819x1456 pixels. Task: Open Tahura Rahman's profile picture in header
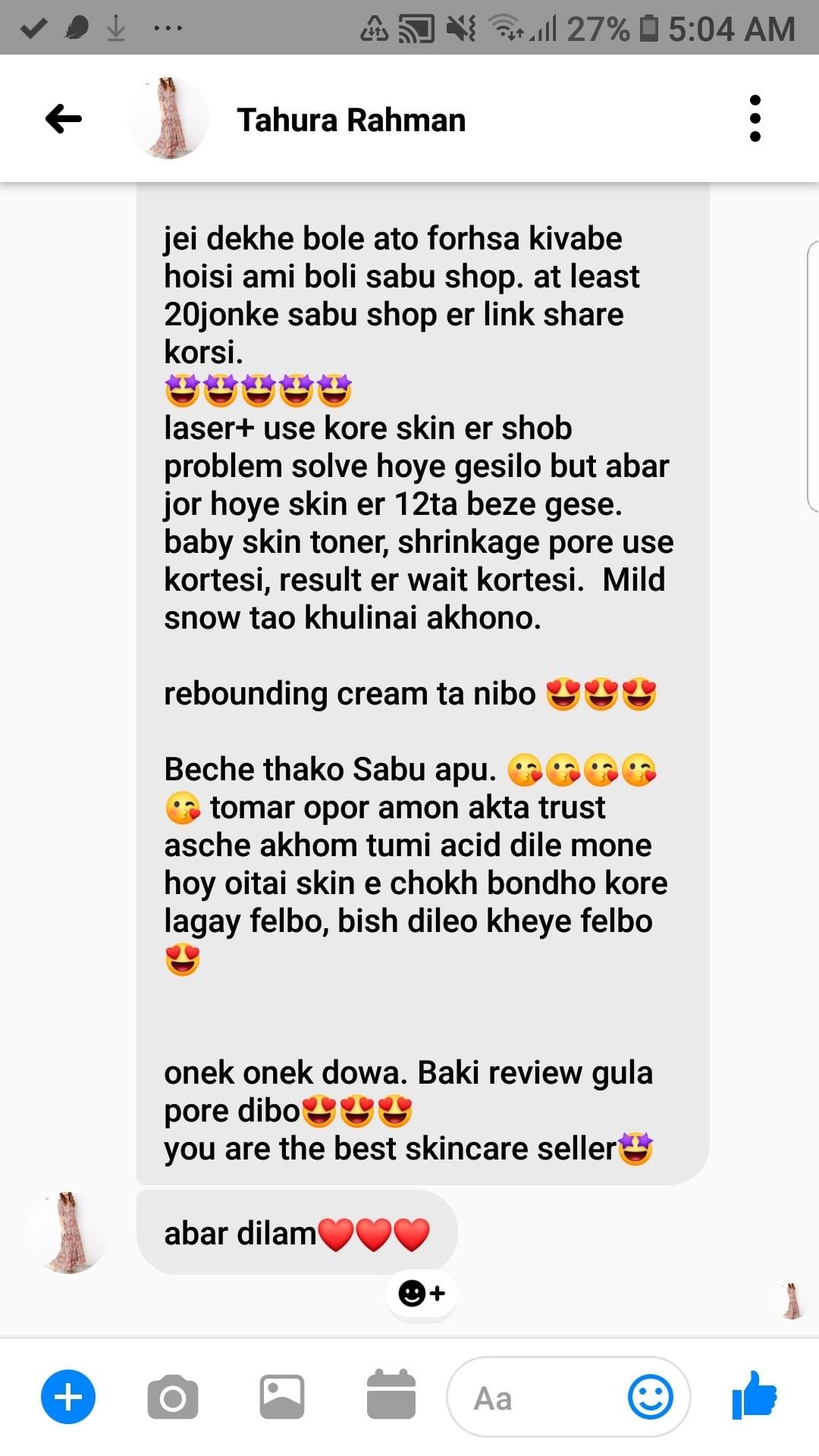[x=168, y=118]
